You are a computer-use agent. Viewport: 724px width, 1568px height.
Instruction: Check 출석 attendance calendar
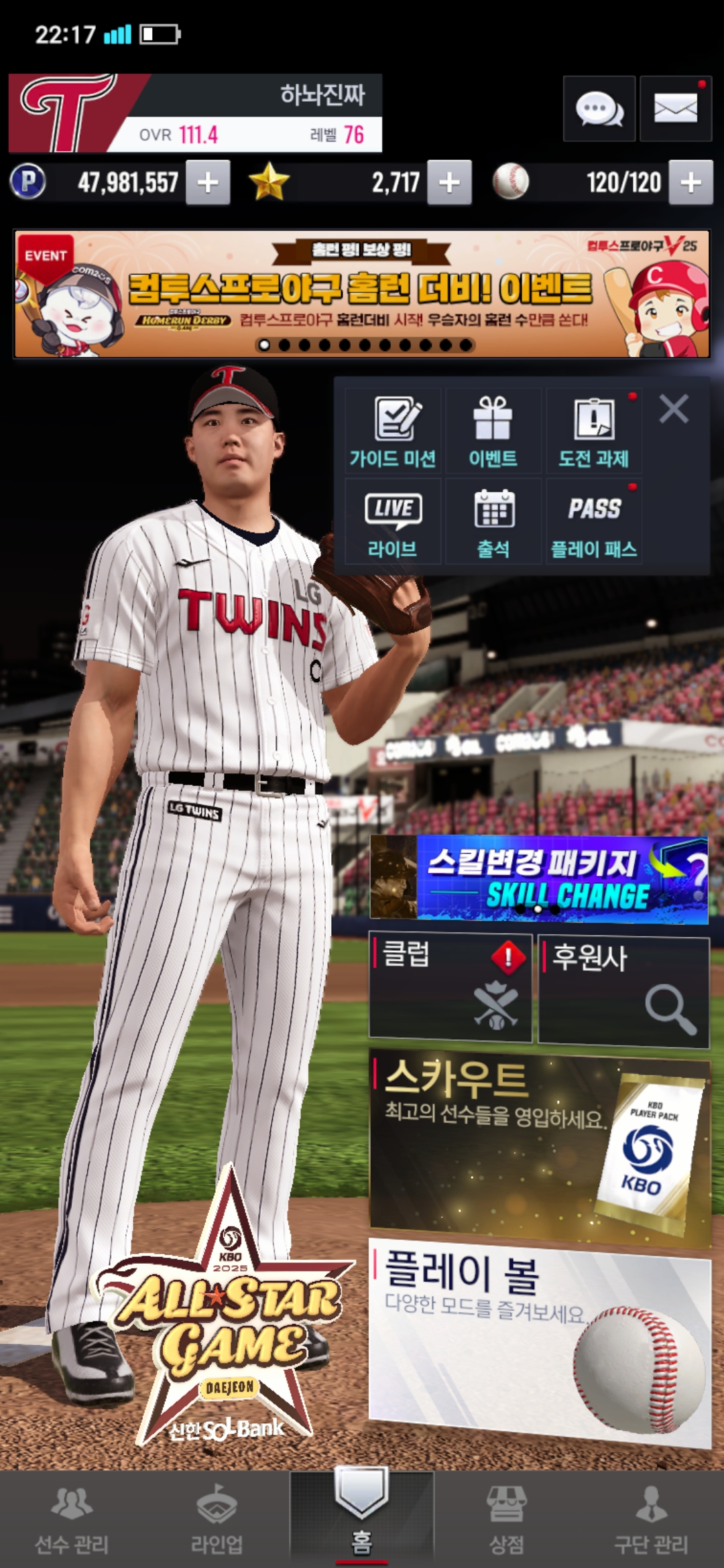click(x=493, y=522)
